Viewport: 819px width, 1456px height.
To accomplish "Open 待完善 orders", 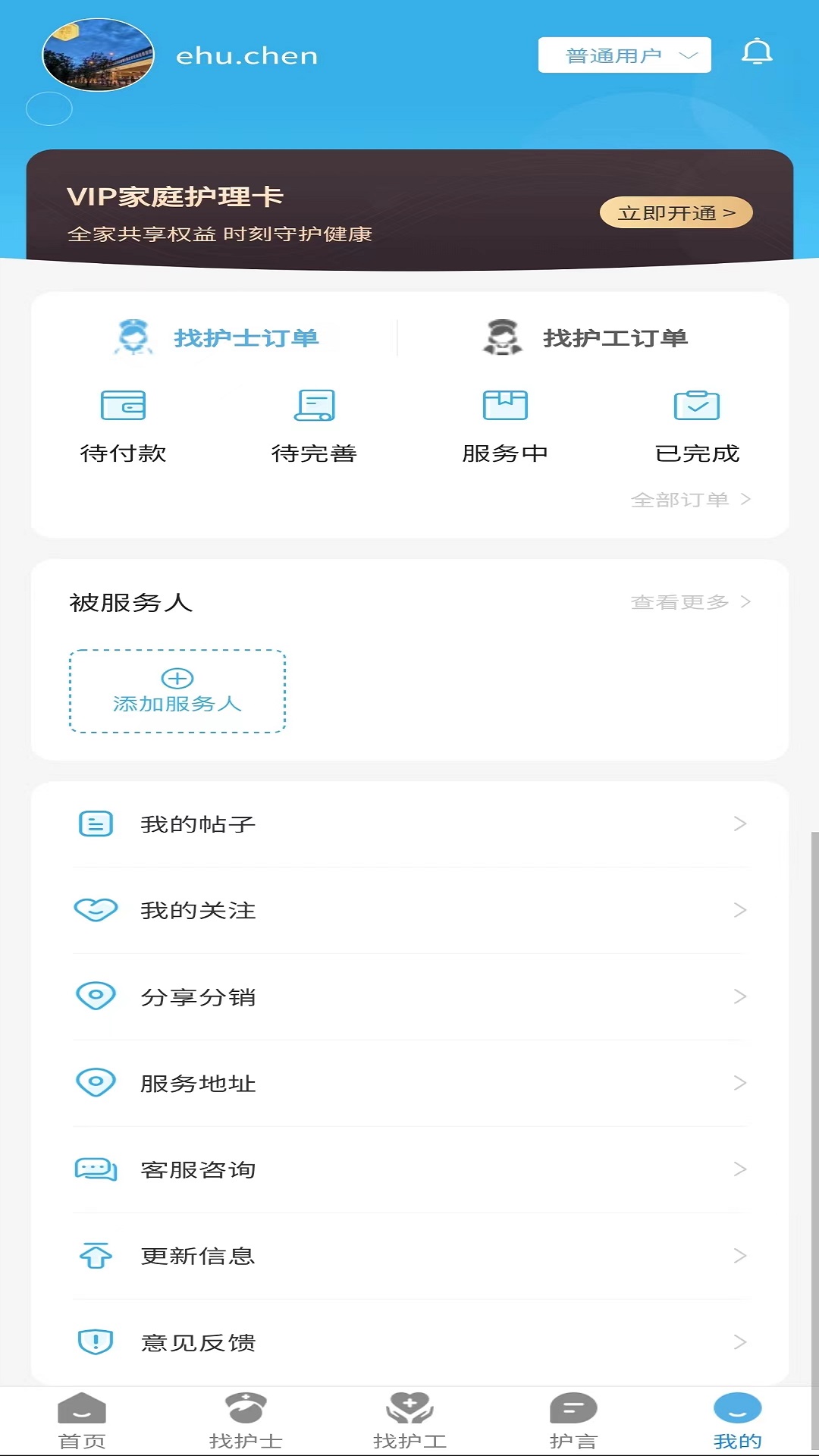I will pyautogui.click(x=314, y=425).
